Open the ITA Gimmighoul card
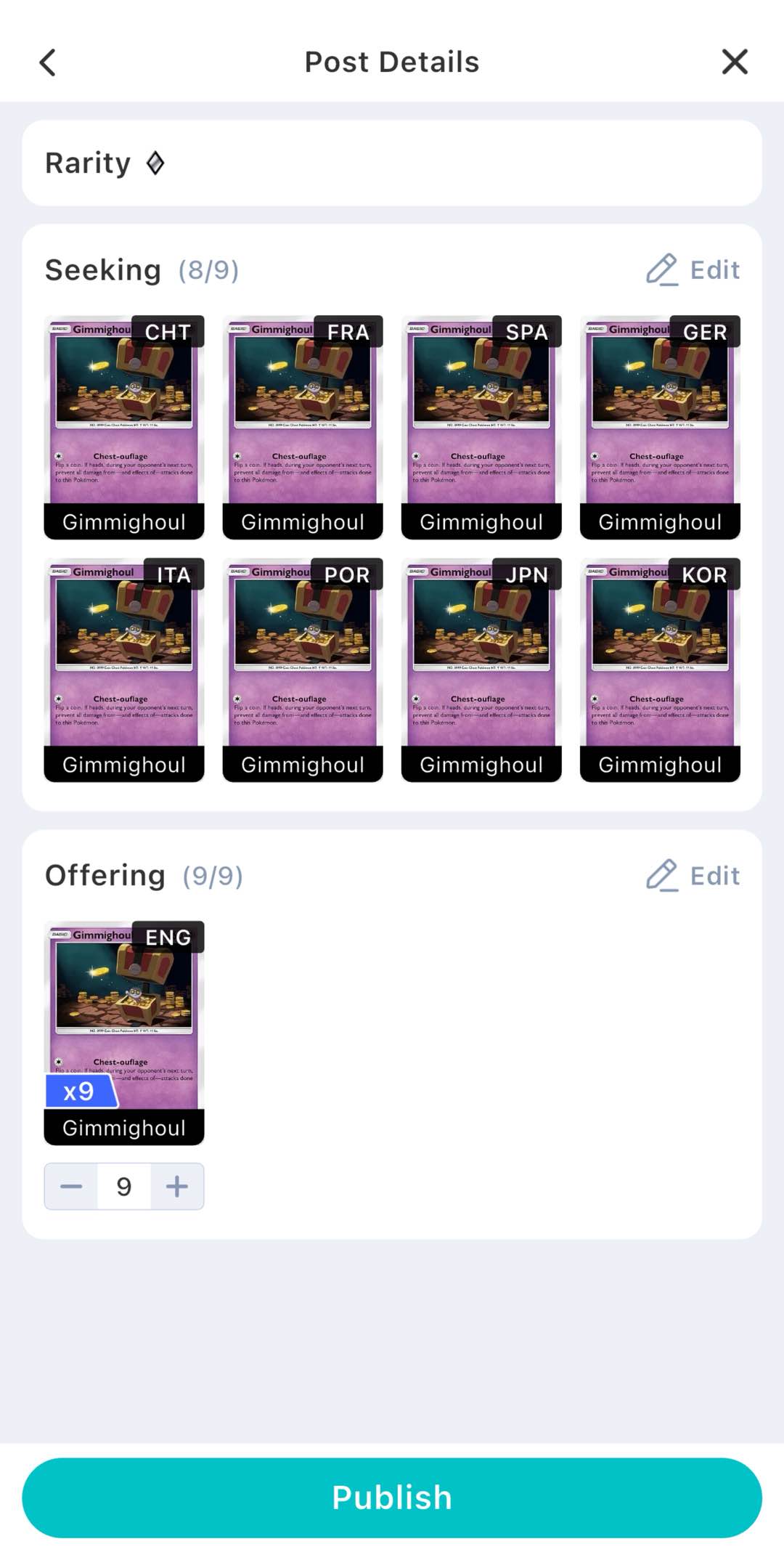Image resolution: width=784 pixels, height=1557 pixels. (124, 670)
